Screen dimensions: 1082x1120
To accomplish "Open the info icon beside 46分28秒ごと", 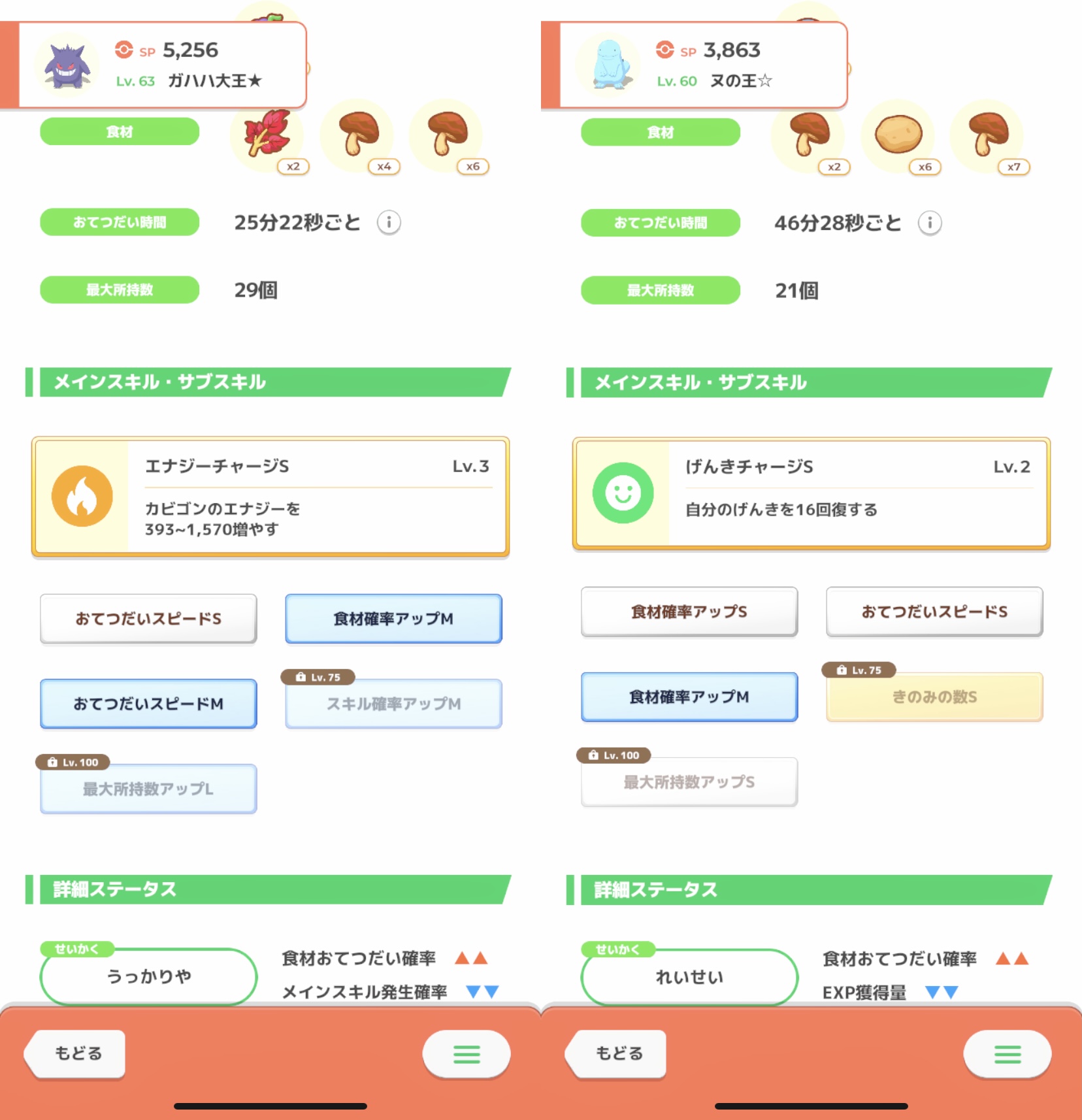I will coord(930,223).
